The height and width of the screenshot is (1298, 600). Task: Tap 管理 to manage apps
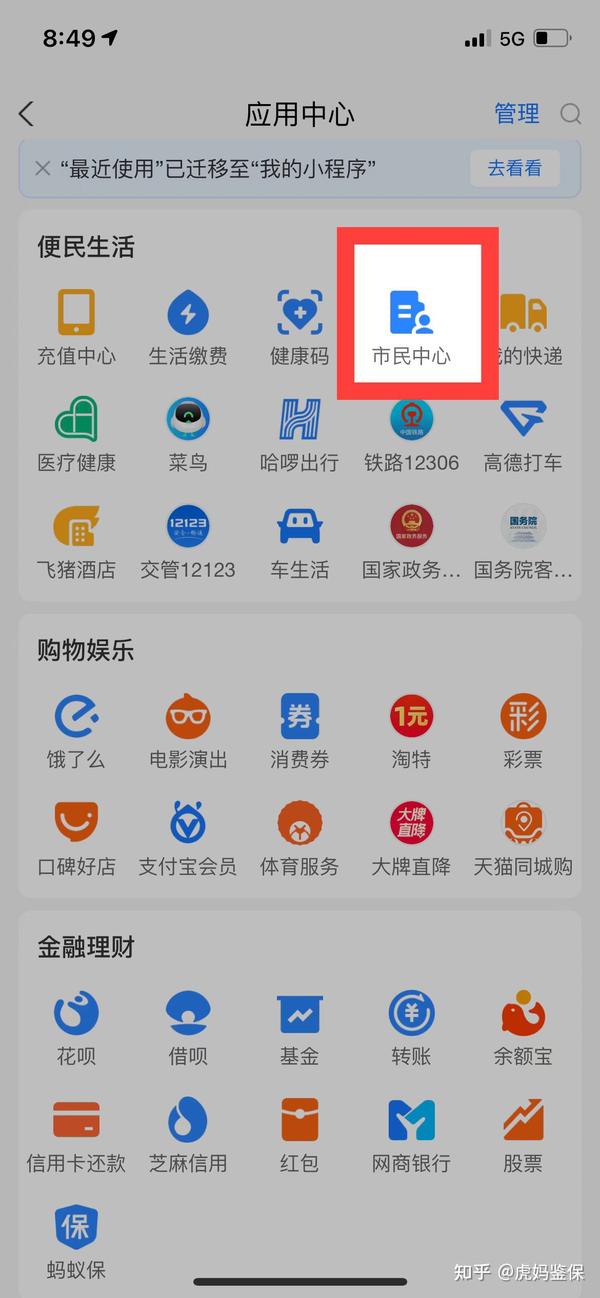coord(517,114)
